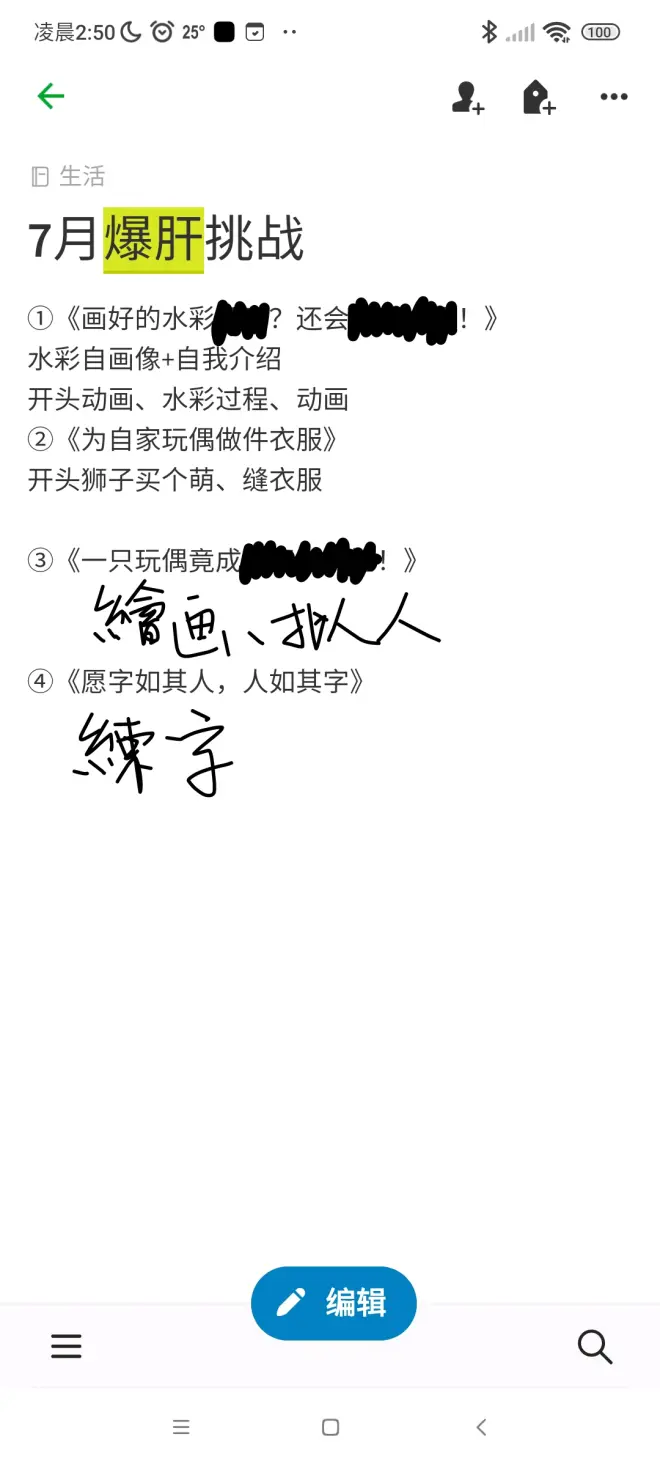The width and height of the screenshot is (660, 1467).
Task: Open the three-dot overflow menu
Action: (613, 97)
